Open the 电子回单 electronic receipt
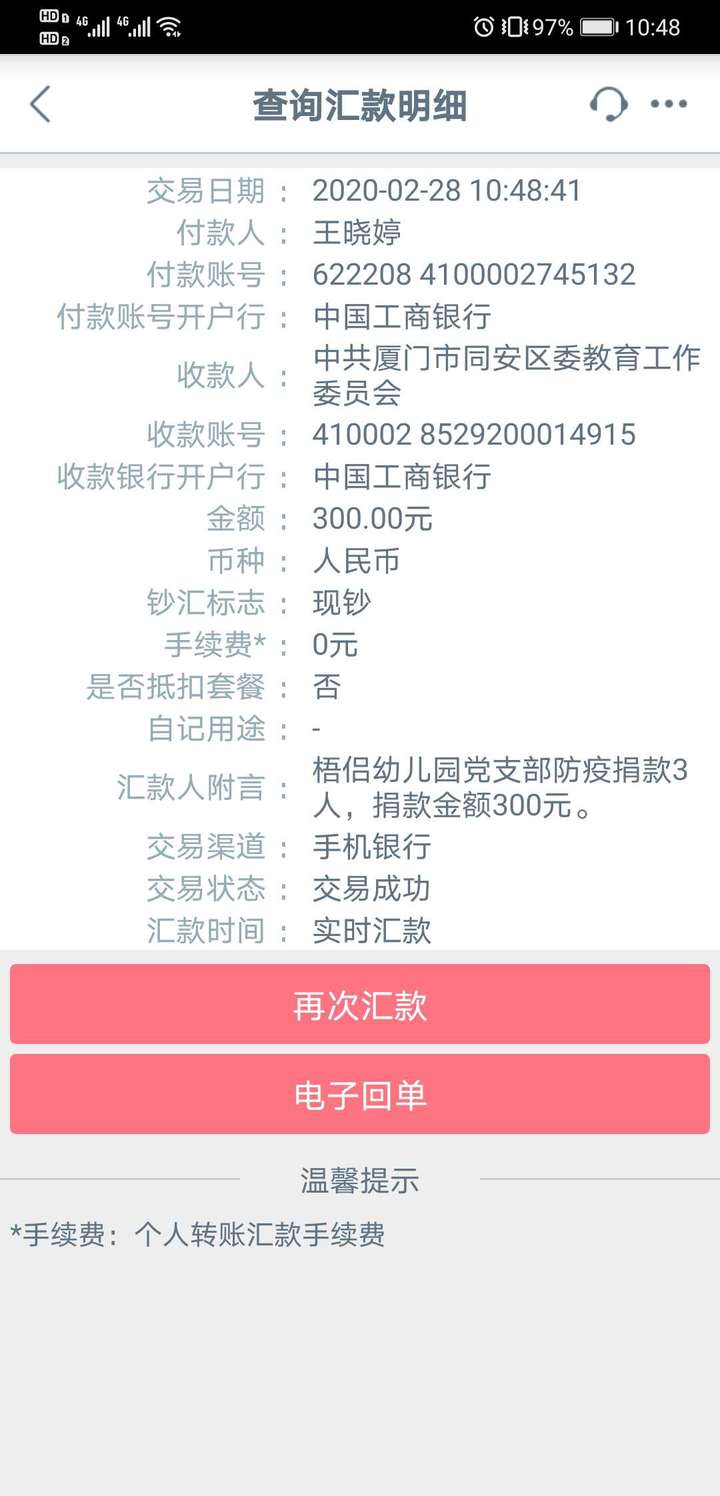Screen dimensions: 720x1496 [360, 1094]
